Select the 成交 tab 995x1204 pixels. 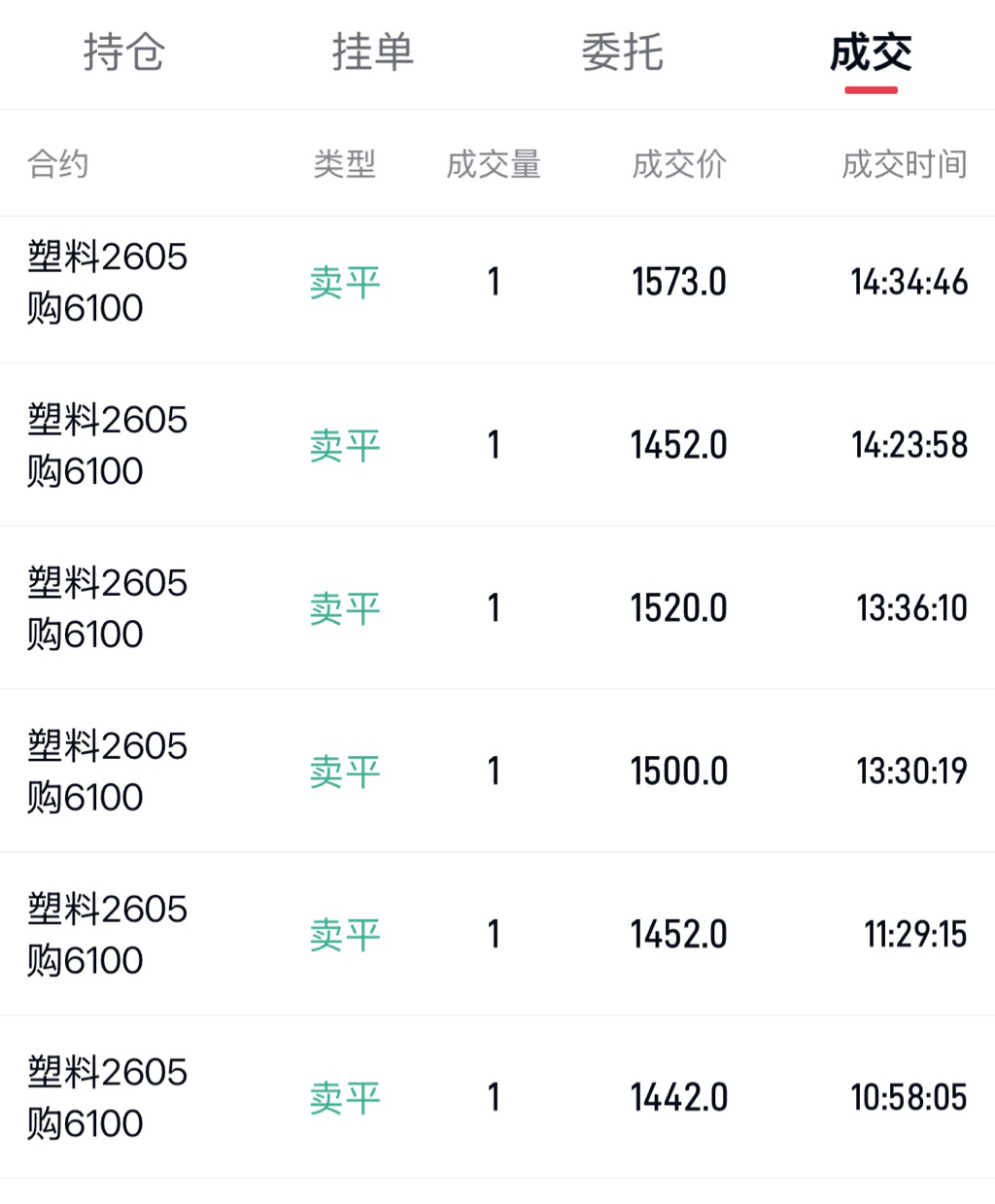(x=871, y=52)
